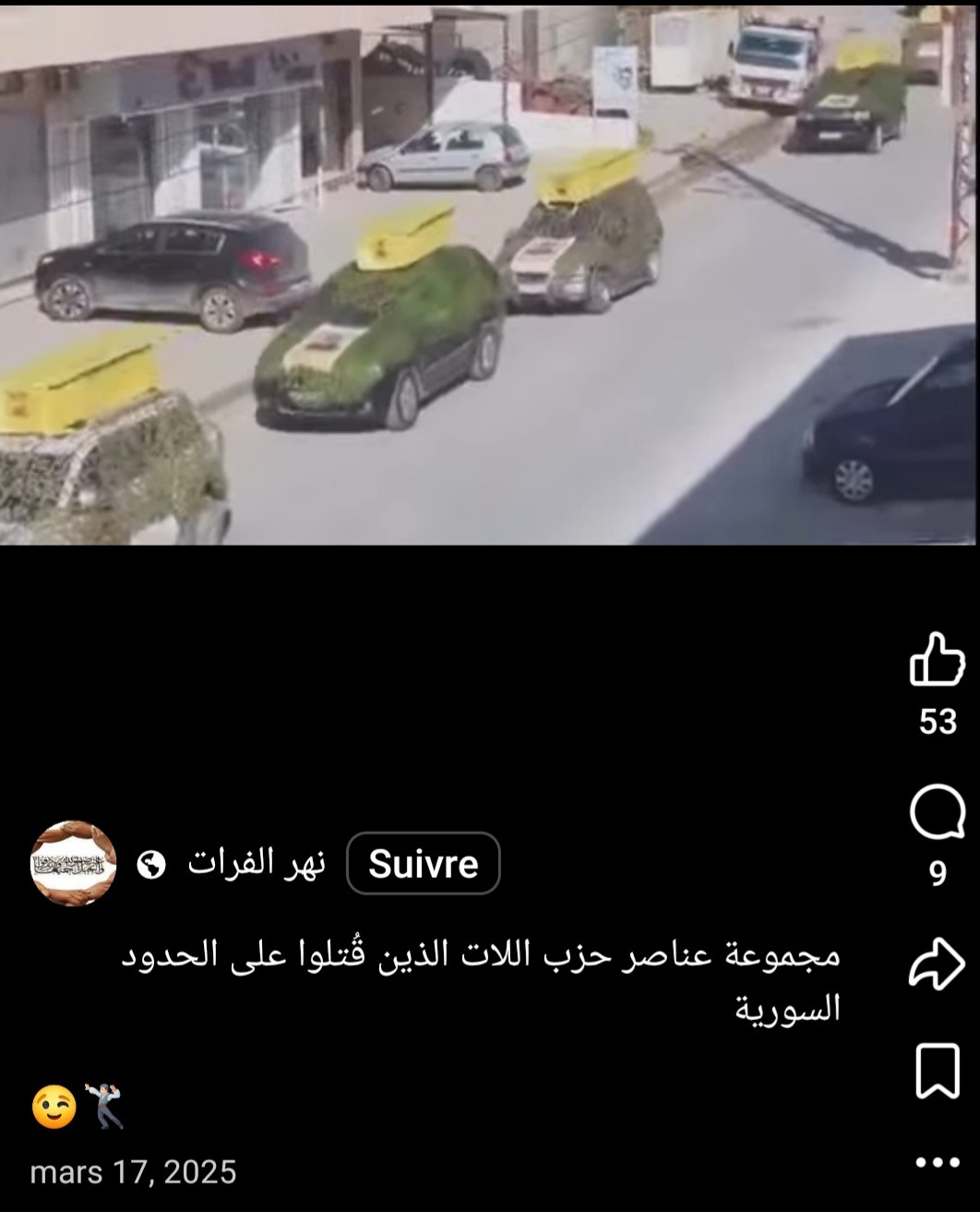
Task: Open the نهر الفرات page name
Action: click(257, 864)
